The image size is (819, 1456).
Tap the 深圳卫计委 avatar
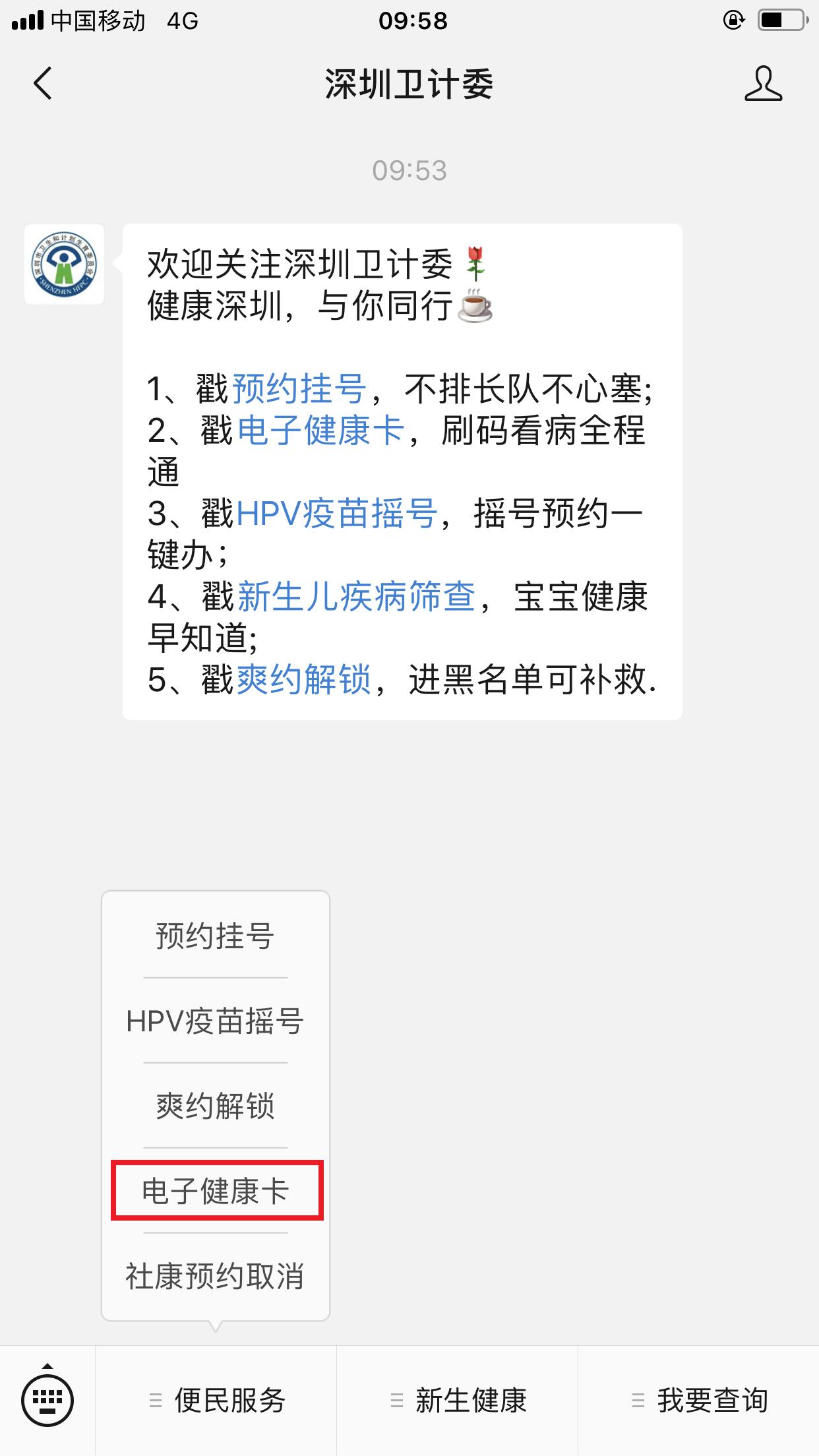tap(64, 264)
